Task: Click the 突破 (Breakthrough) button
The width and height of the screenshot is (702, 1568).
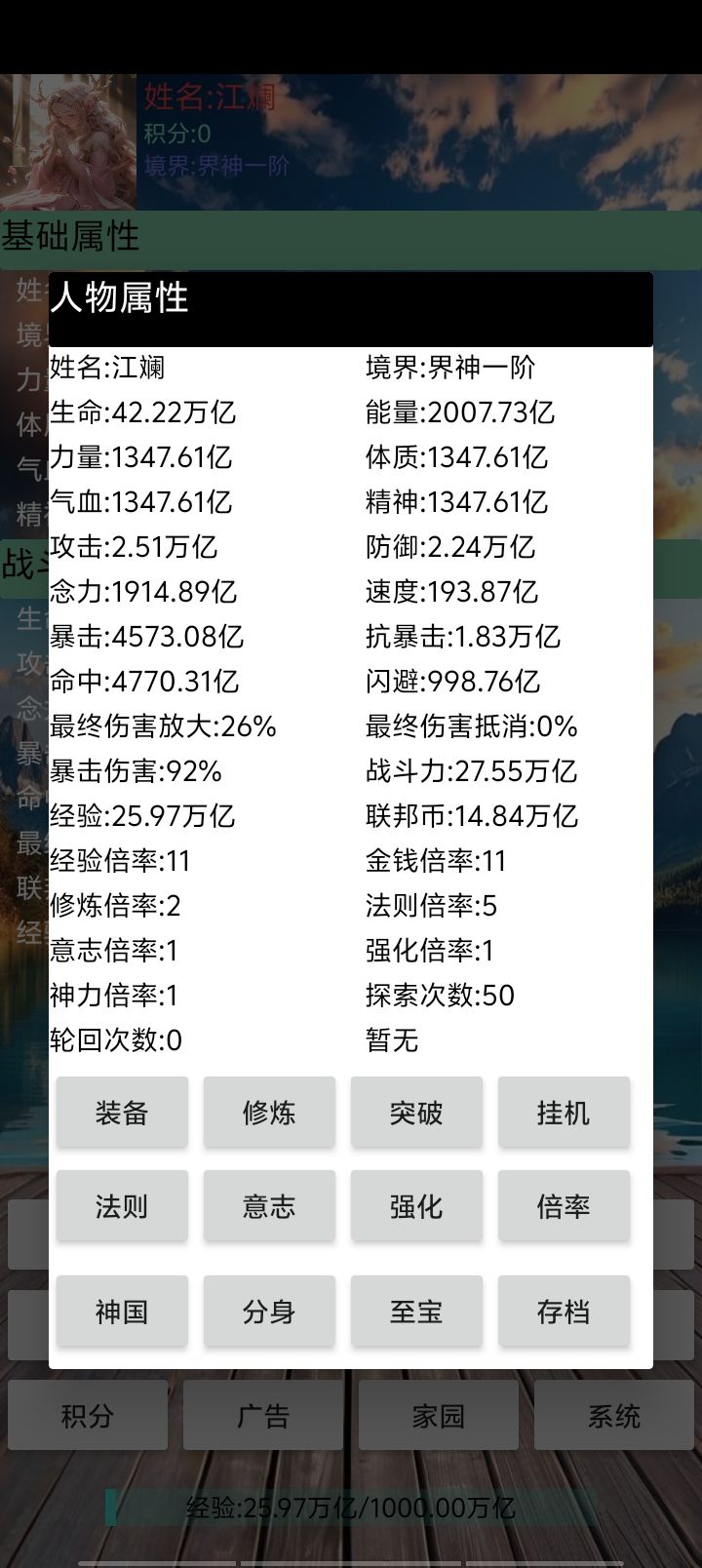Action: [x=416, y=1112]
